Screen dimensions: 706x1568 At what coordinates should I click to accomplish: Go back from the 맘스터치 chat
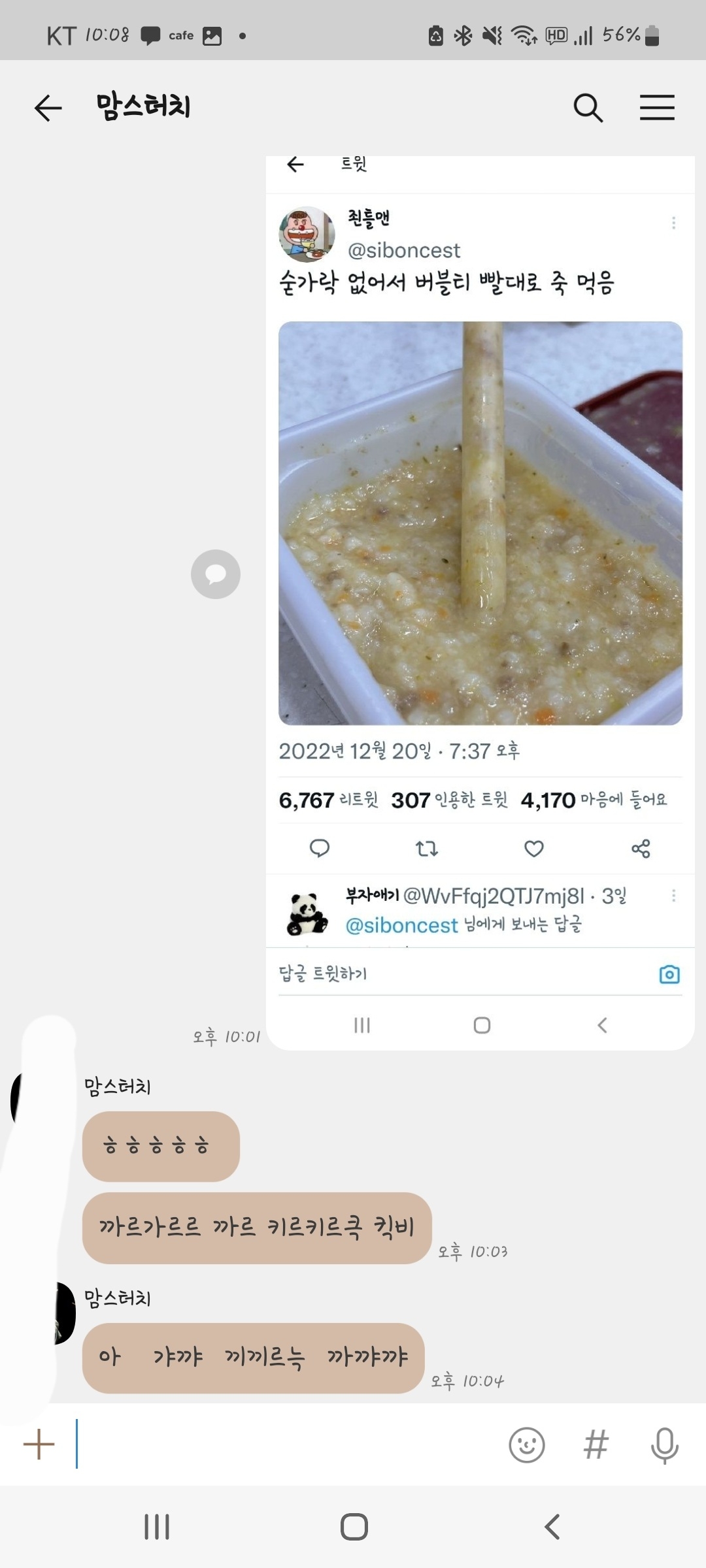point(48,108)
